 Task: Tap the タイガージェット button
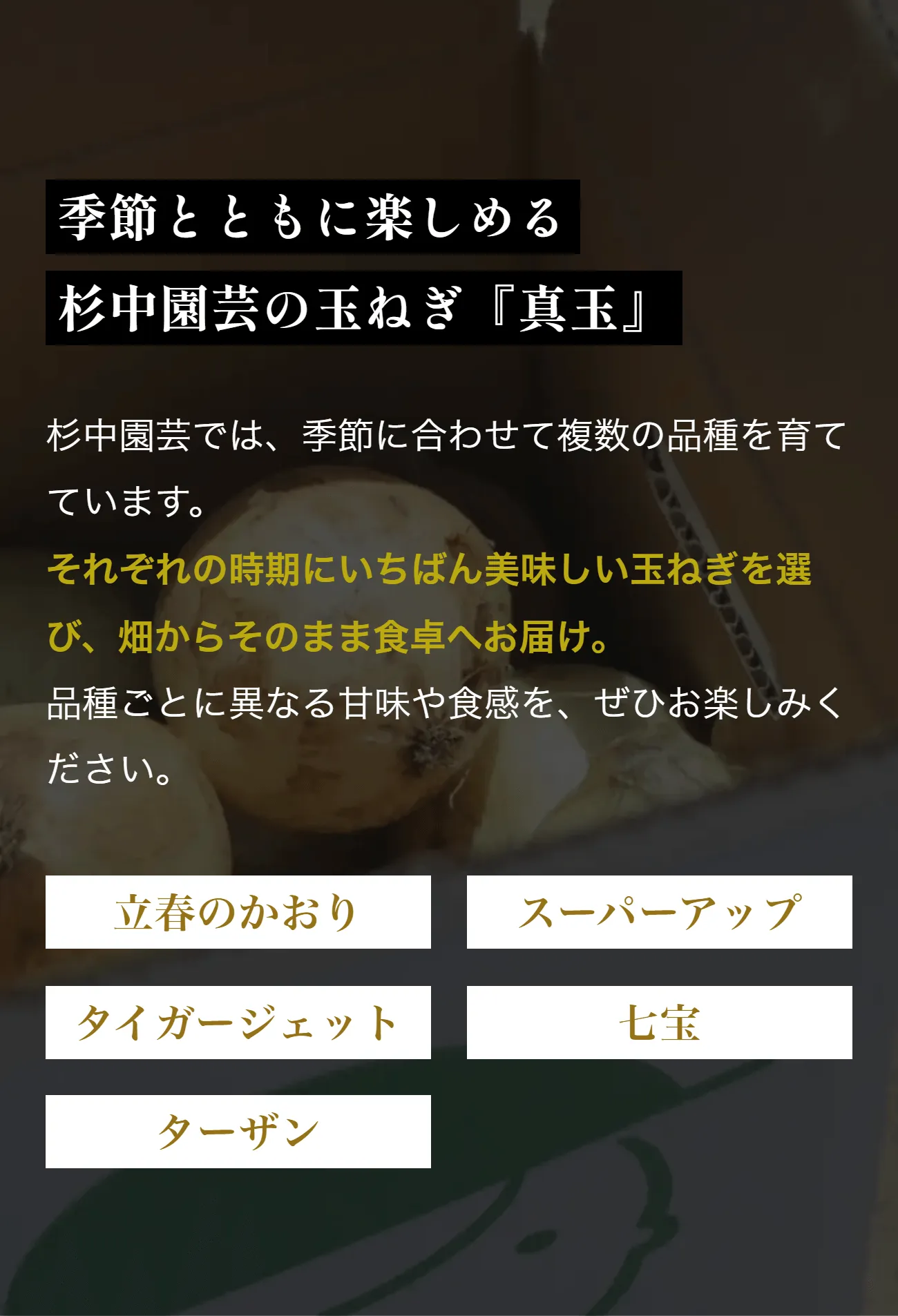(x=238, y=1023)
